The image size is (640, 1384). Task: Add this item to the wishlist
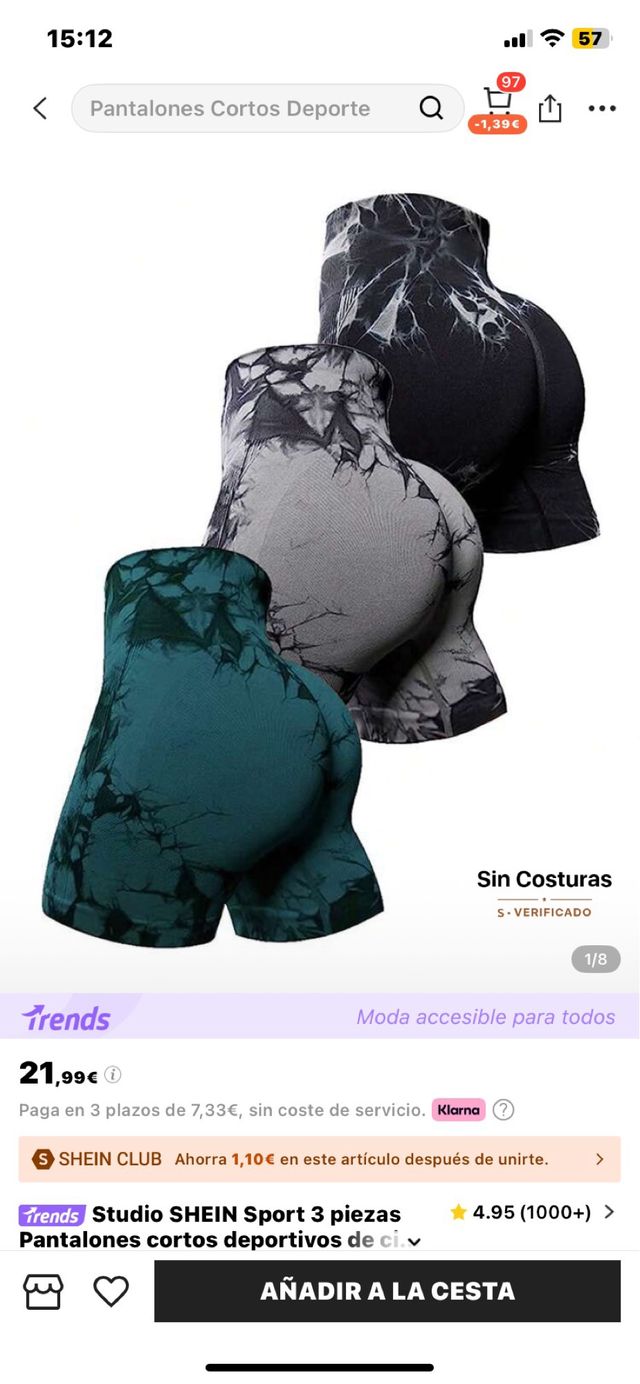[111, 1291]
